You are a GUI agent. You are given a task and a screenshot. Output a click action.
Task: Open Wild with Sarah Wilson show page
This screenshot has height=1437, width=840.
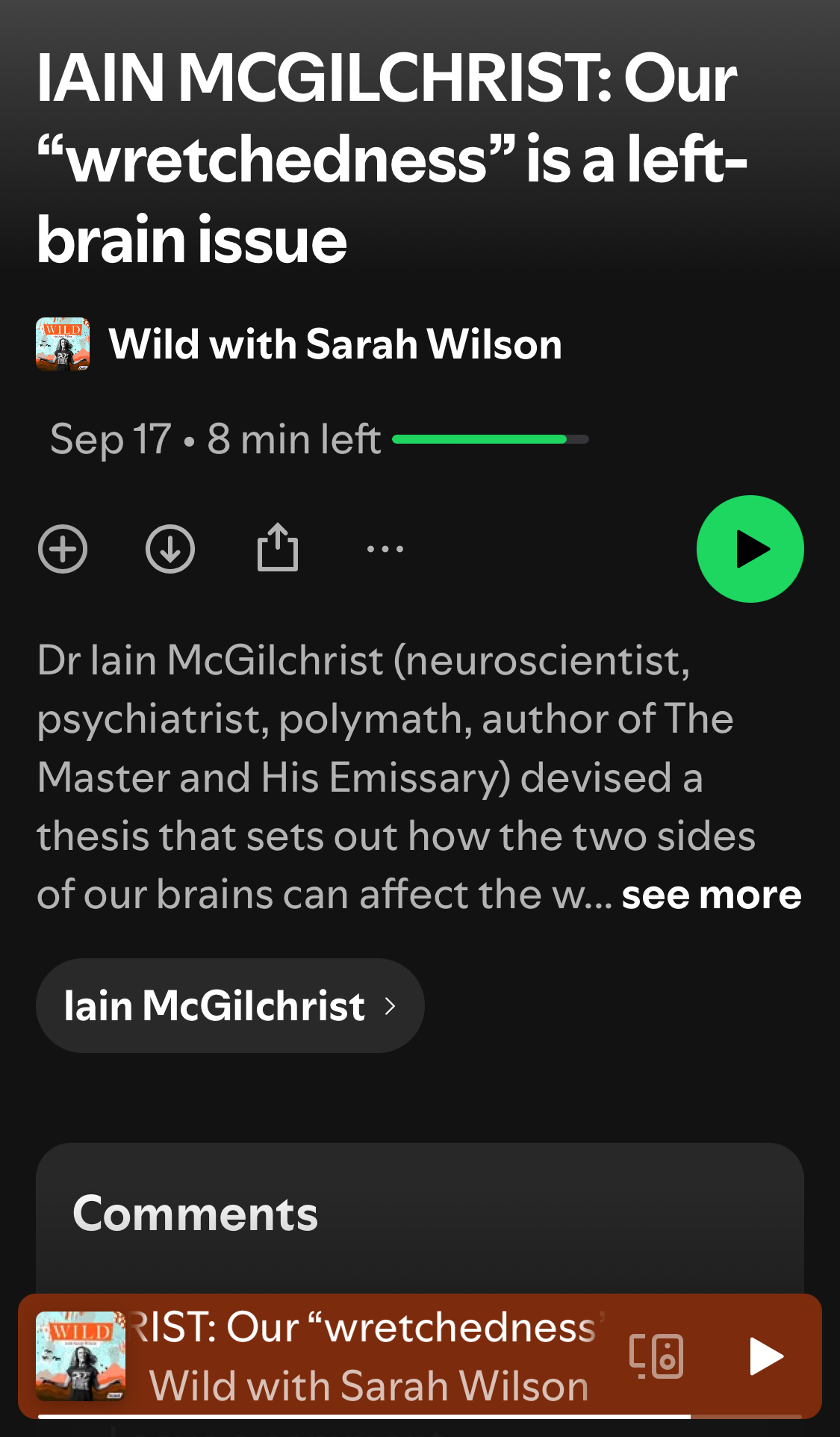click(335, 344)
